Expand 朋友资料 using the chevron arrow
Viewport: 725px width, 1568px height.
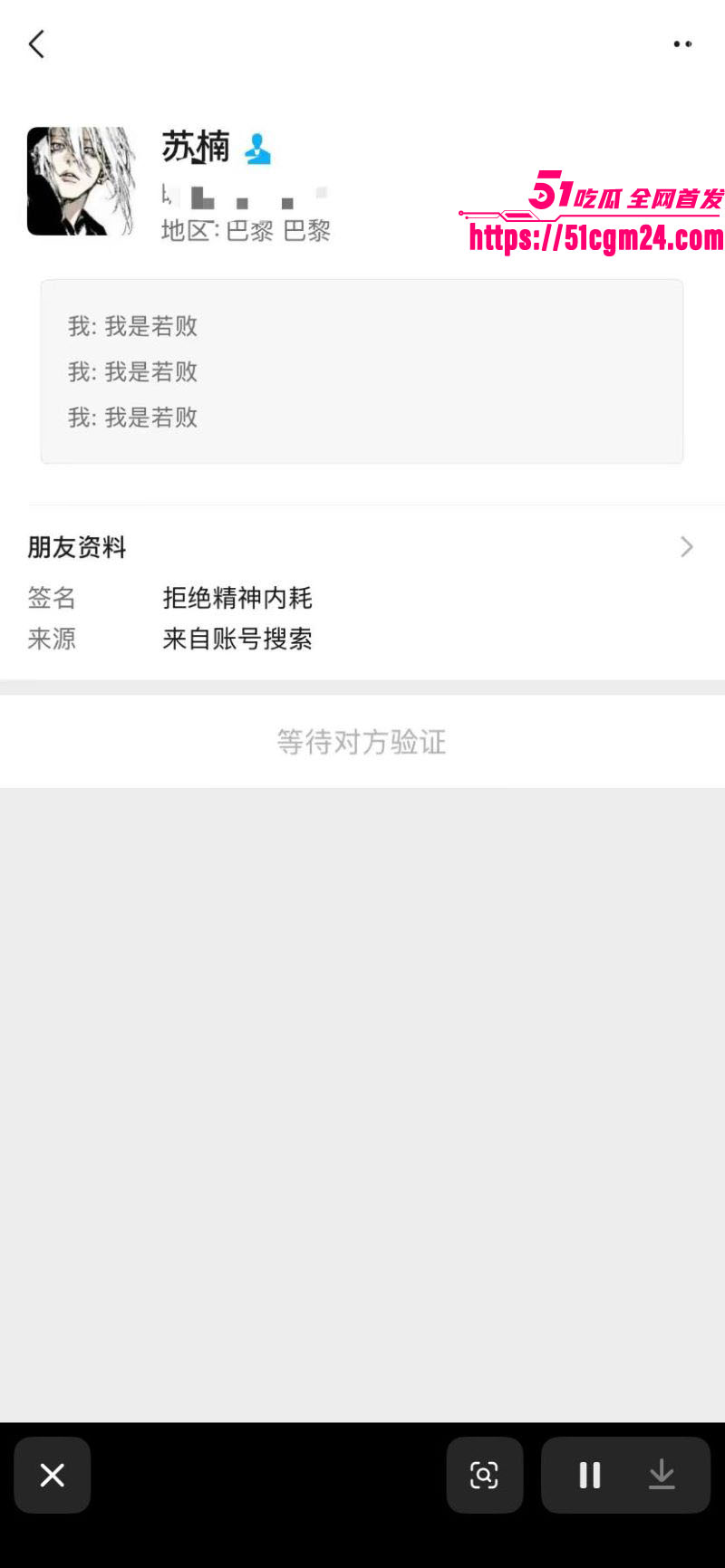(686, 547)
